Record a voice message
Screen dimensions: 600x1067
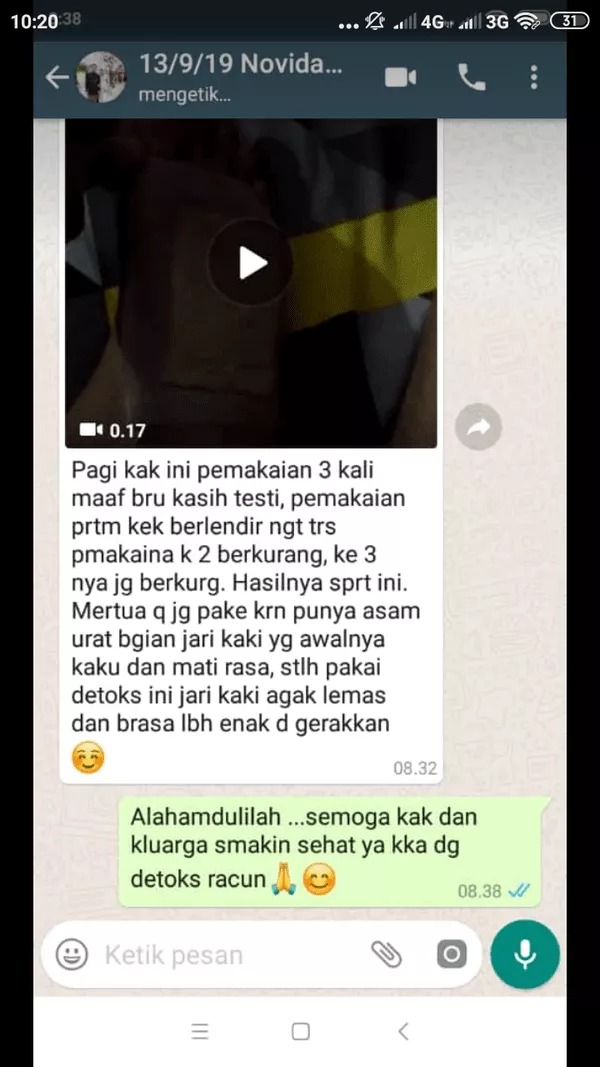525,955
